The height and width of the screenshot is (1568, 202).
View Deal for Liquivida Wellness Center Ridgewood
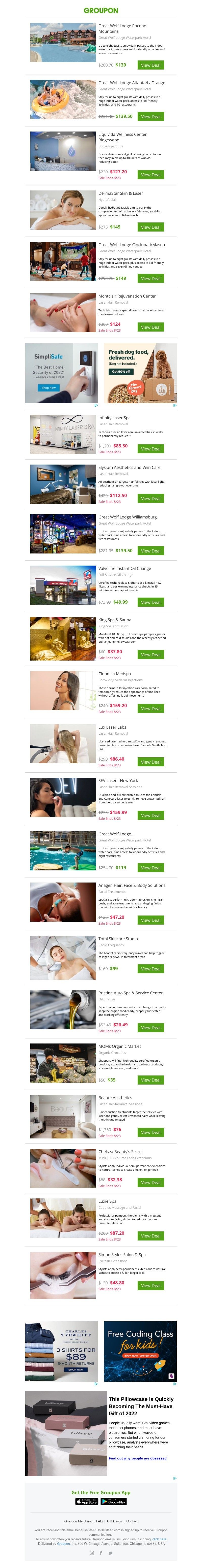click(150, 175)
